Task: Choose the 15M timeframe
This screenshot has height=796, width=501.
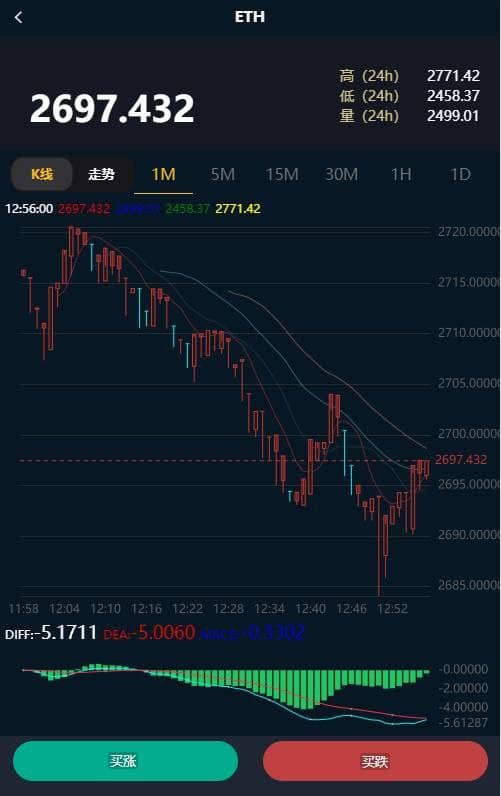Action: click(x=282, y=175)
